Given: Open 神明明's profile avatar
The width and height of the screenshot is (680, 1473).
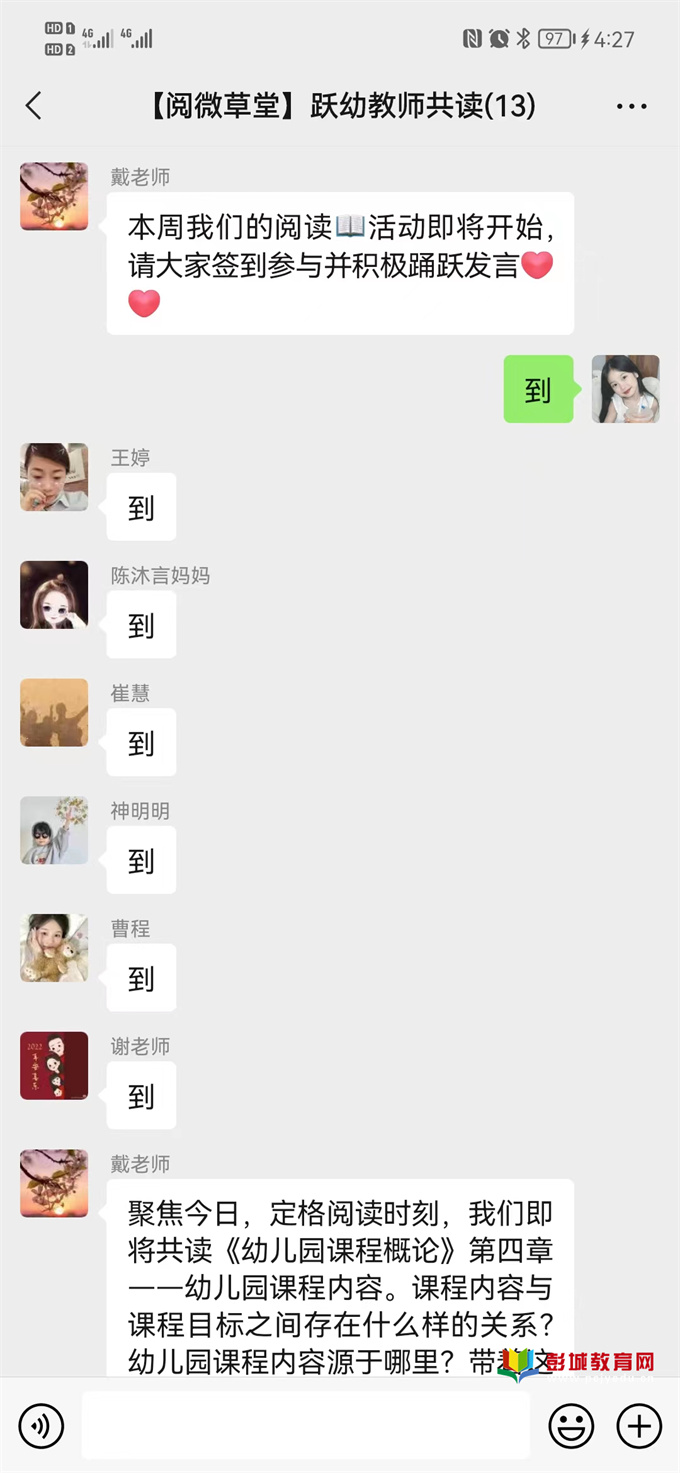Looking at the screenshot, I should click(x=54, y=830).
